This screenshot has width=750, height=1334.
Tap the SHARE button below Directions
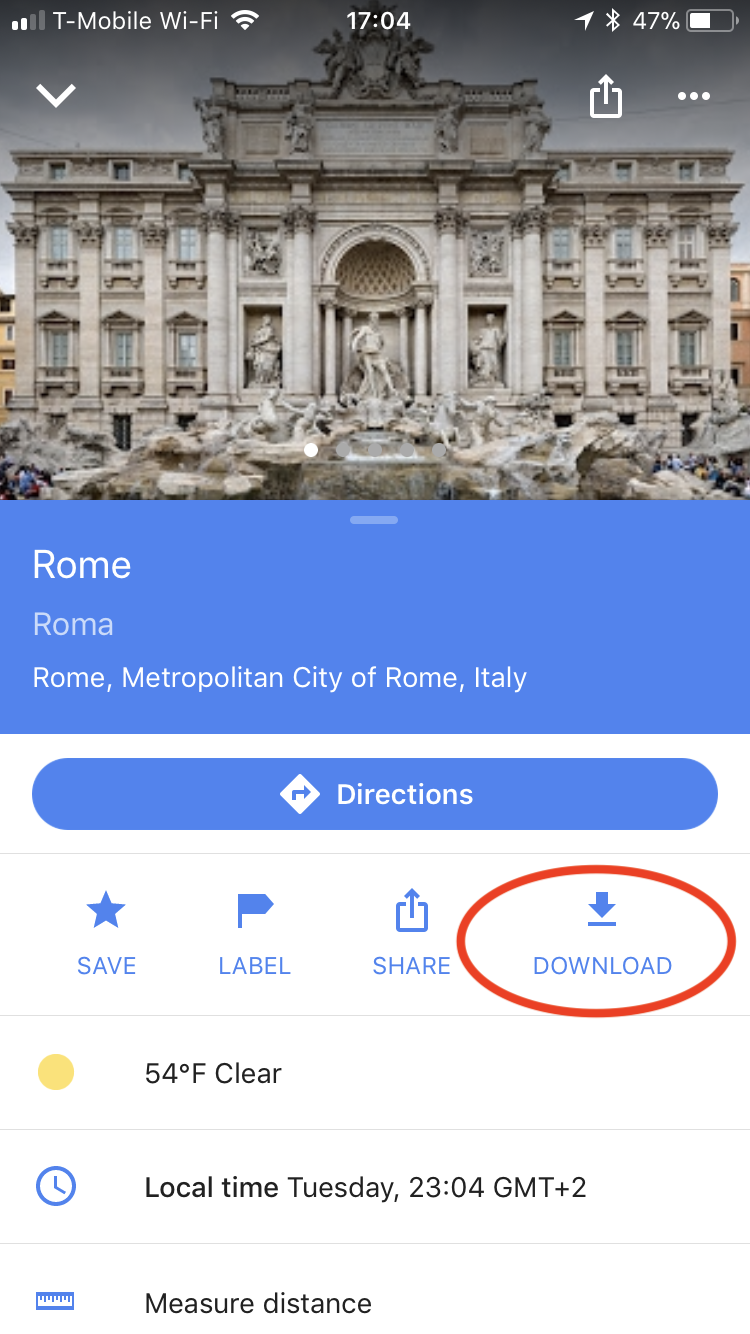pos(411,934)
